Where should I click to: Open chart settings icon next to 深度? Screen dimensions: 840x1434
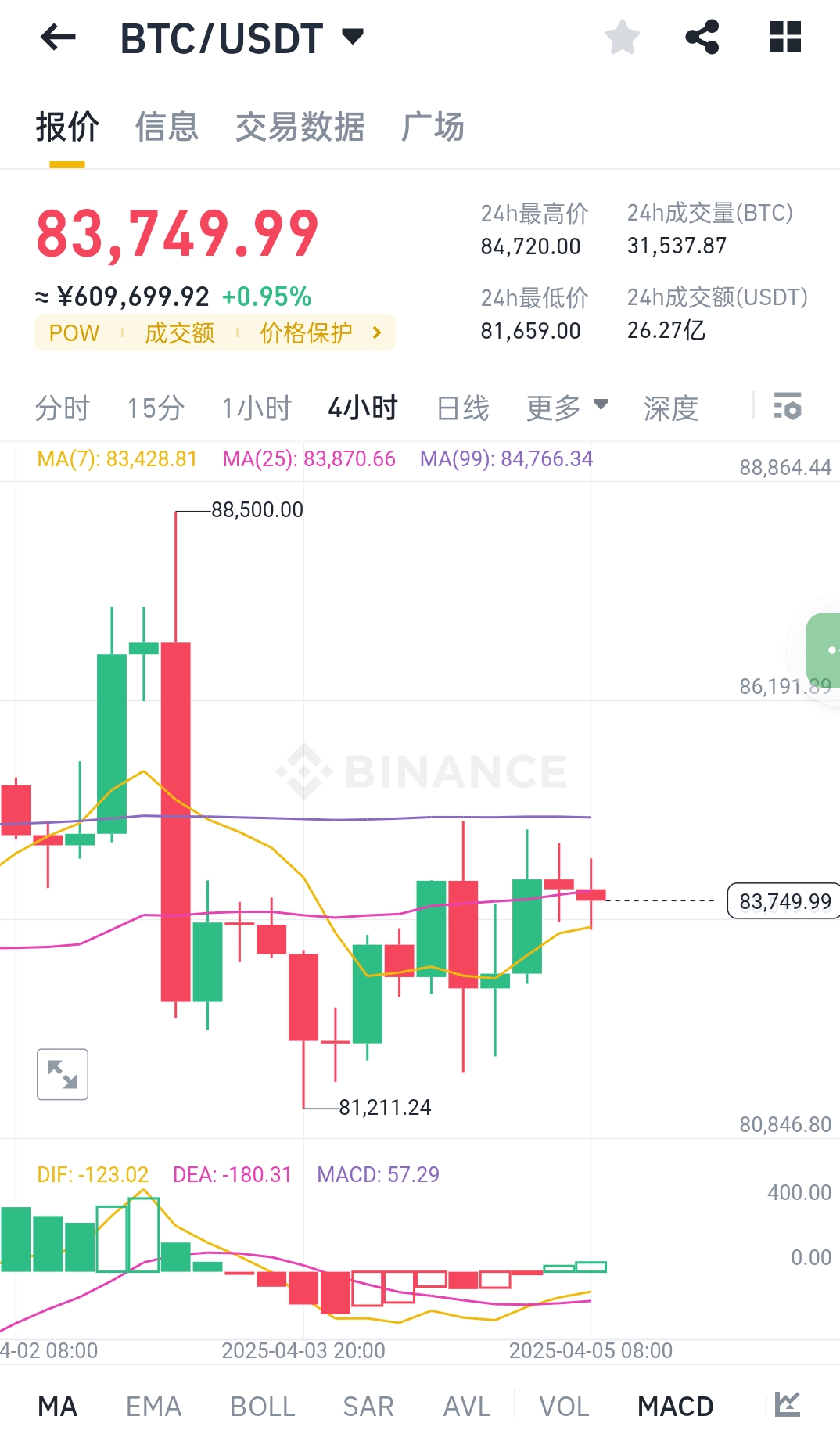coord(787,407)
